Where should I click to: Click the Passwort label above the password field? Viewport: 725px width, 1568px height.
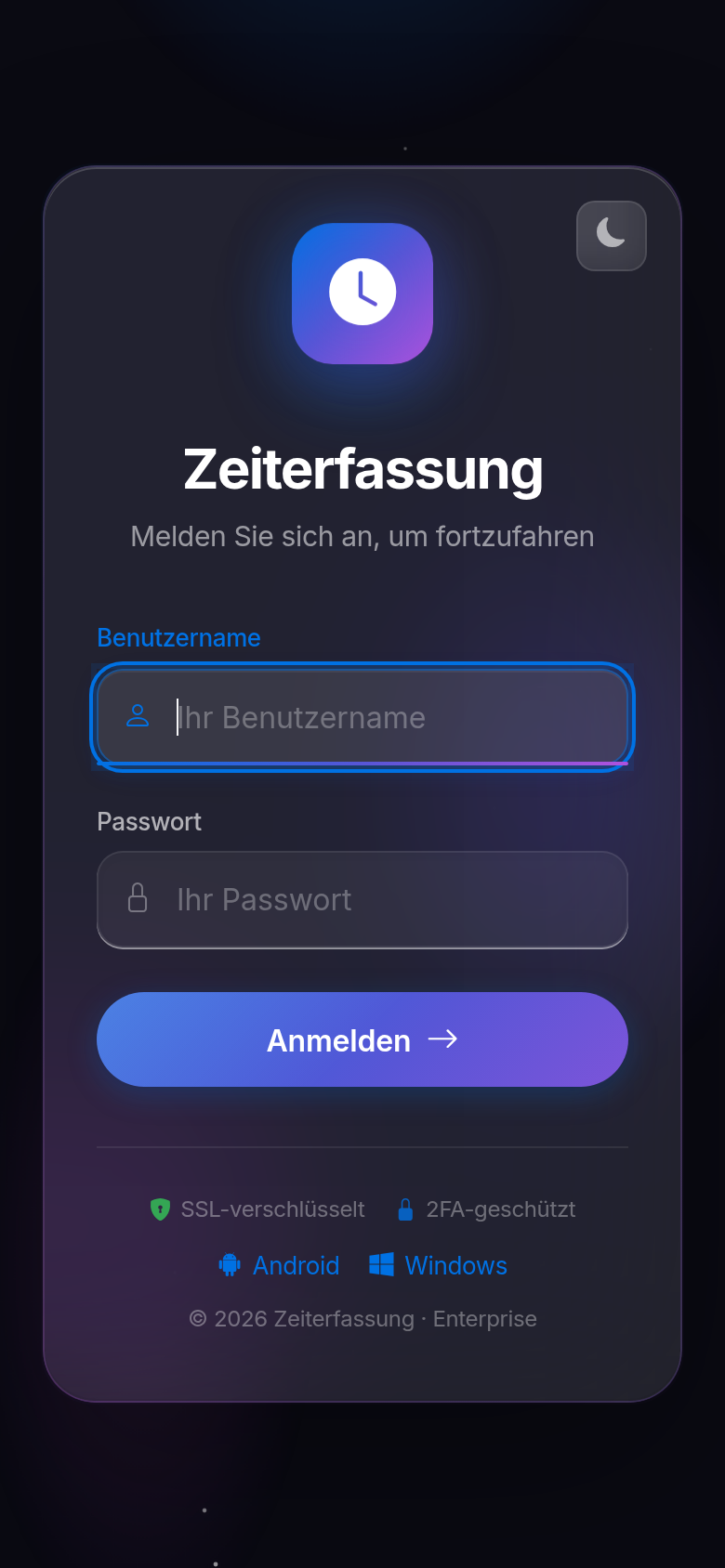point(149,821)
